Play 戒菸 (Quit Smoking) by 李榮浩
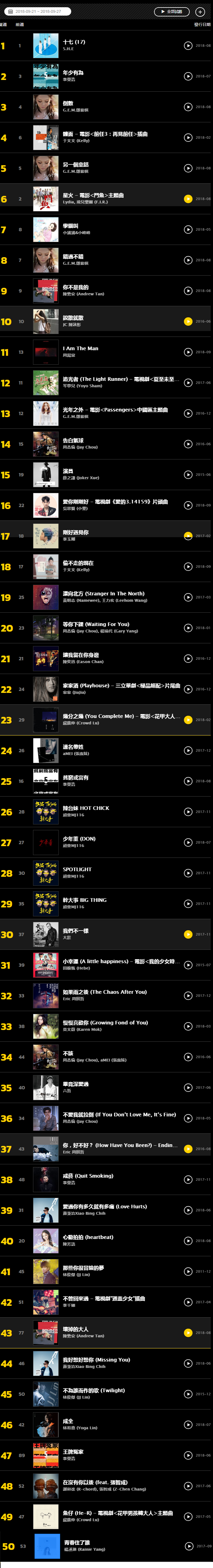Image resolution: width=213 pixels, height=1568 pixels. click(x=188, y=1180)
